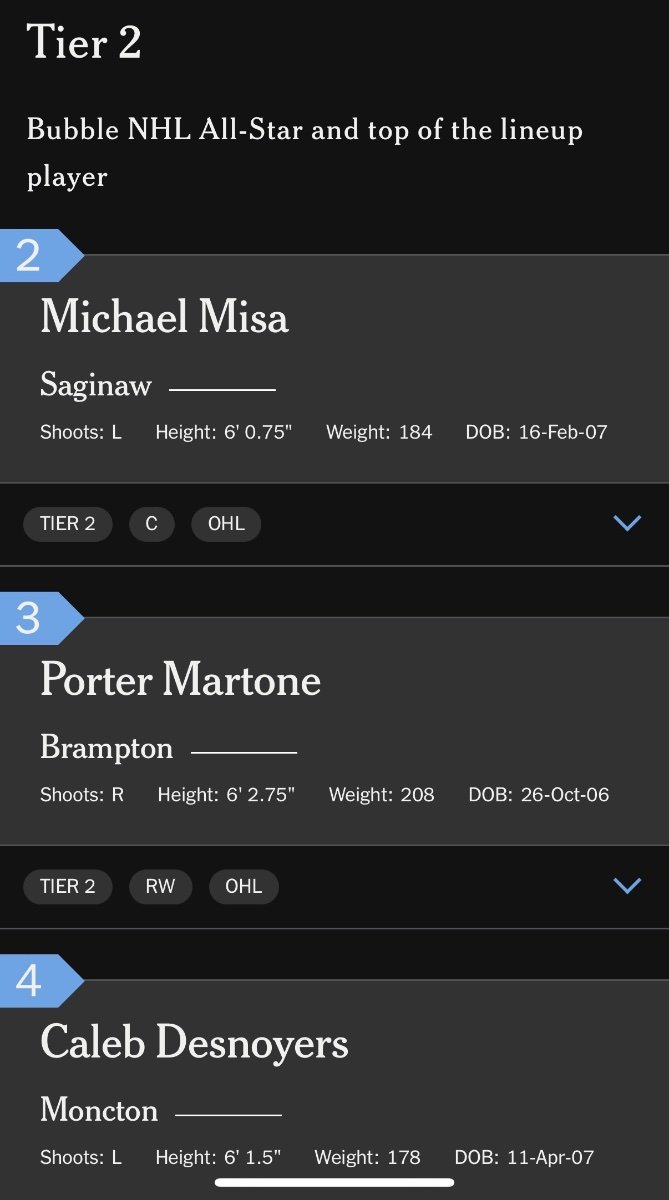Select the RW chip under Porter Martone
Viewport: 669px width, 1200px height.
[160, 887]
